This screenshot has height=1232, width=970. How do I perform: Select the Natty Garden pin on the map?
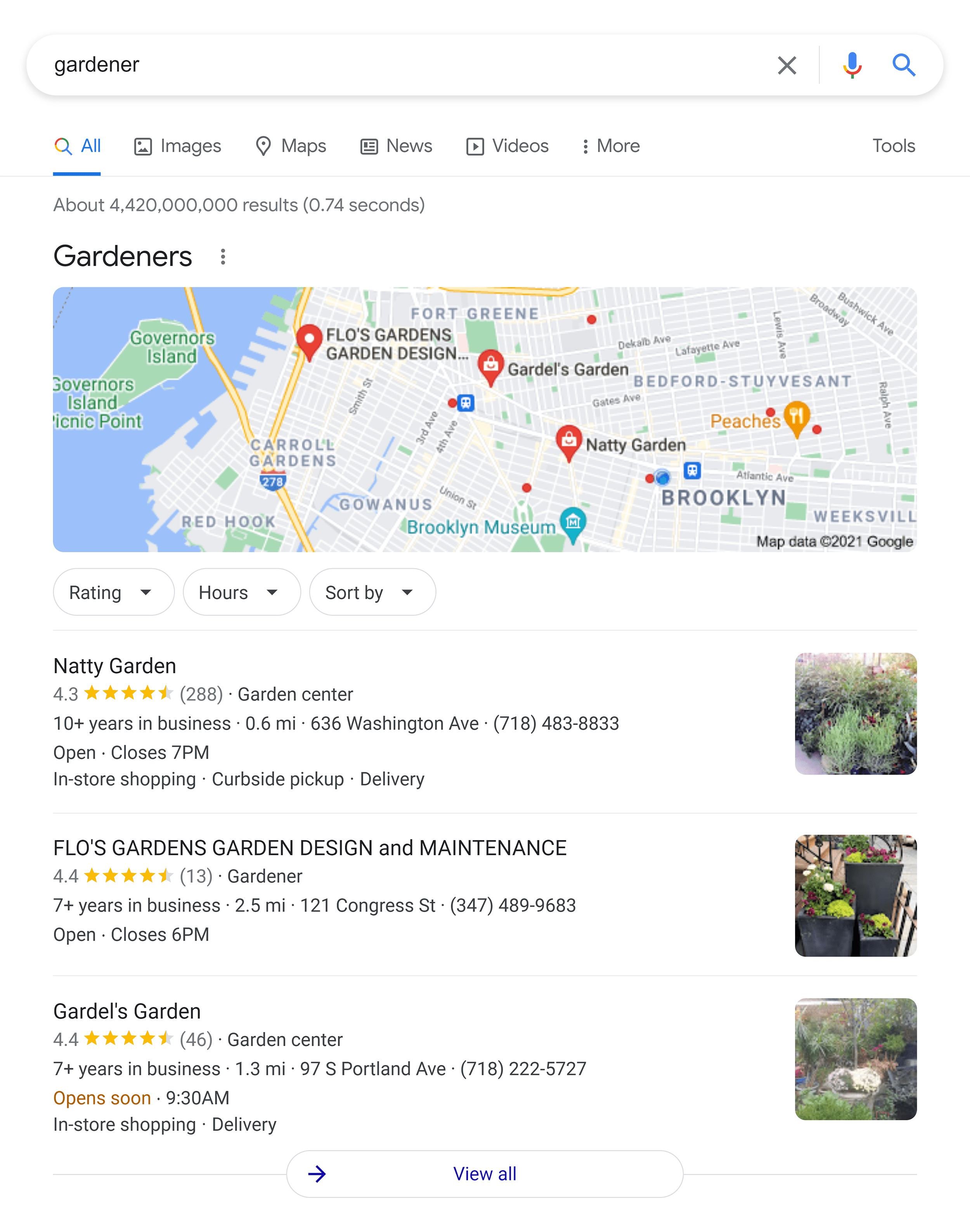tap(568, 440)
